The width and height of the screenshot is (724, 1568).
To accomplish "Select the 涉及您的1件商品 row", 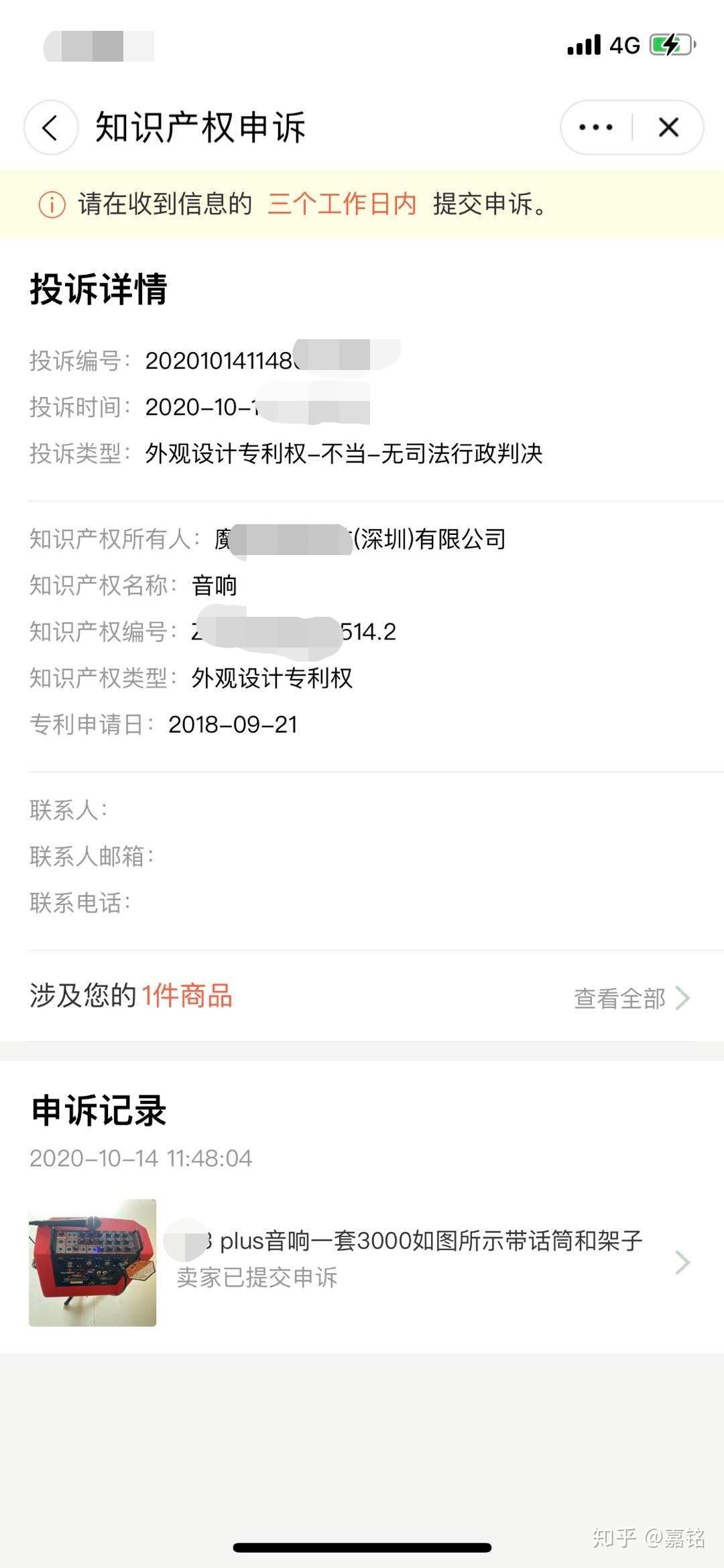I will tap(131, 998).
